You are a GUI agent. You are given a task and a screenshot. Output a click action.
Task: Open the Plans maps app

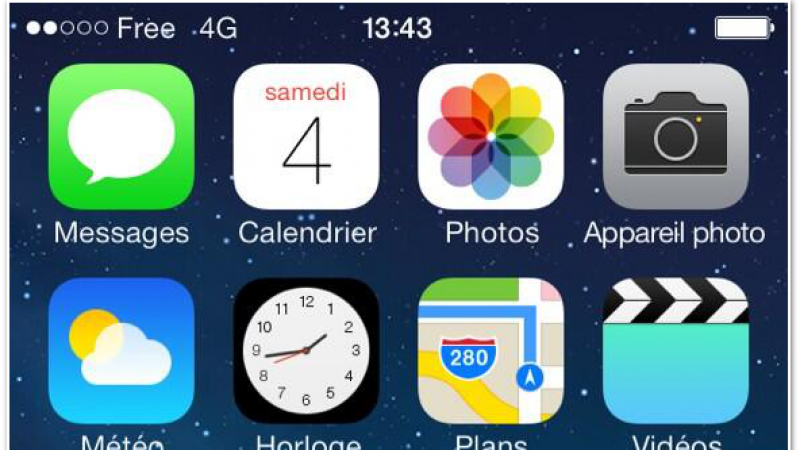click(491, 350)
